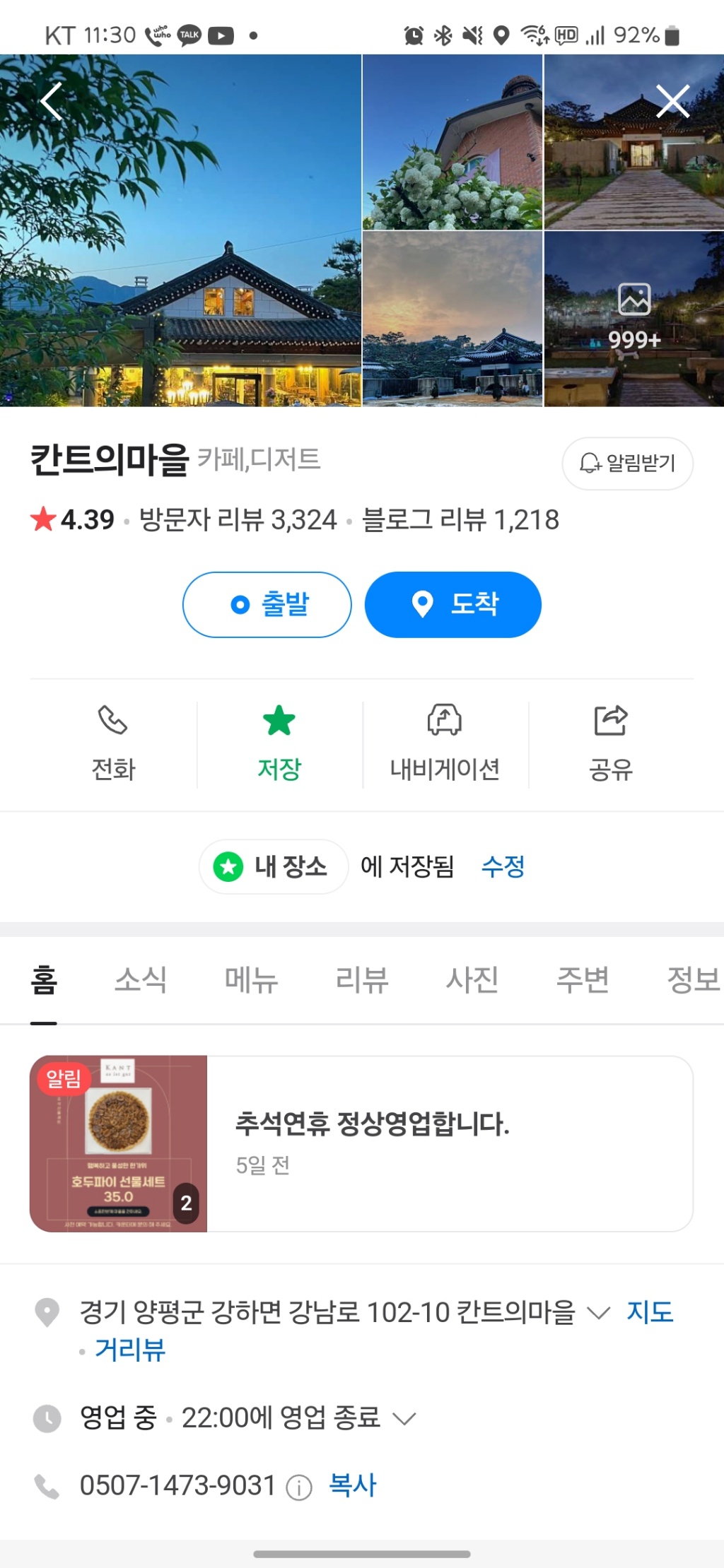
Task: Open the 내 장소 saved list chip
Action: 274,866
